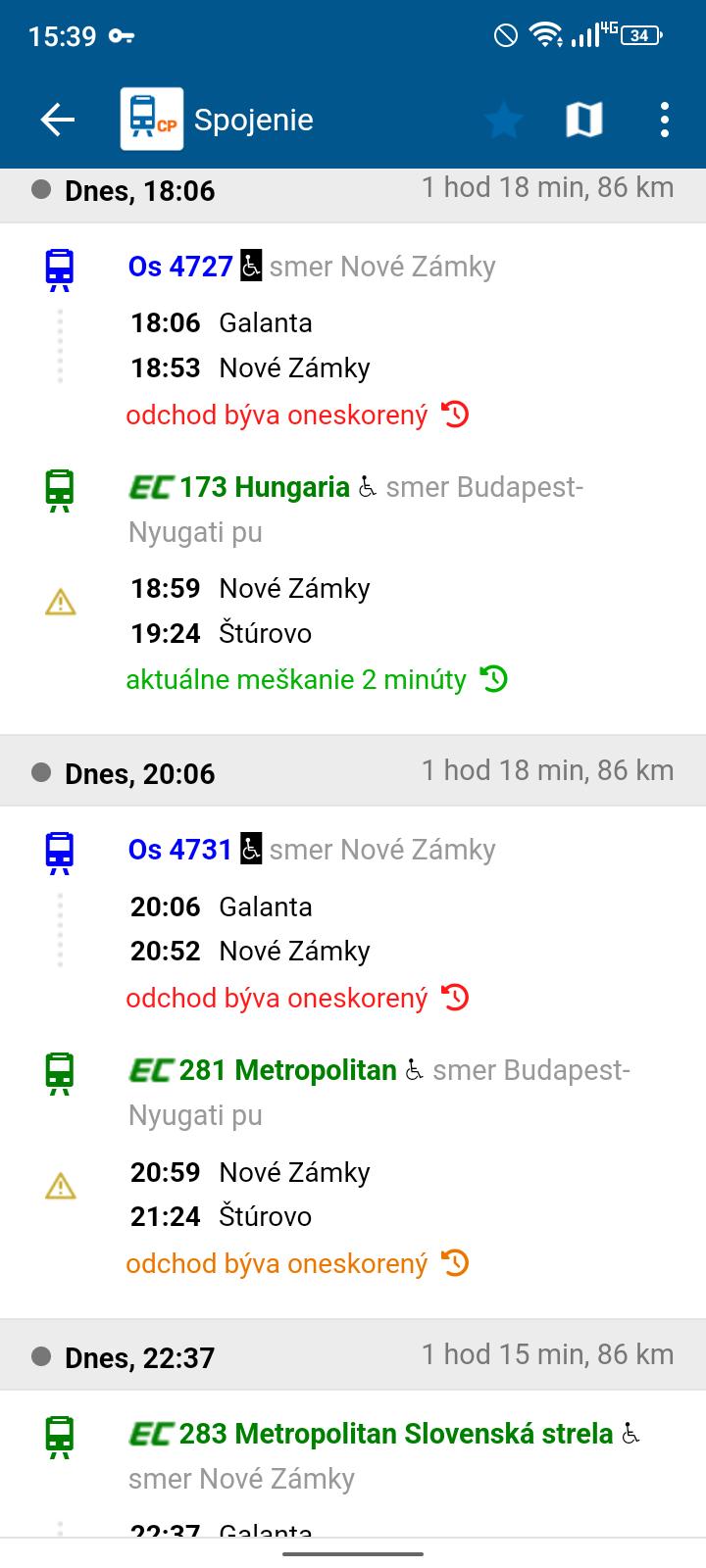The width and height of the screenshot is (706, 1568).
Task: Add this connection to favorites with star
Action: 504,120
